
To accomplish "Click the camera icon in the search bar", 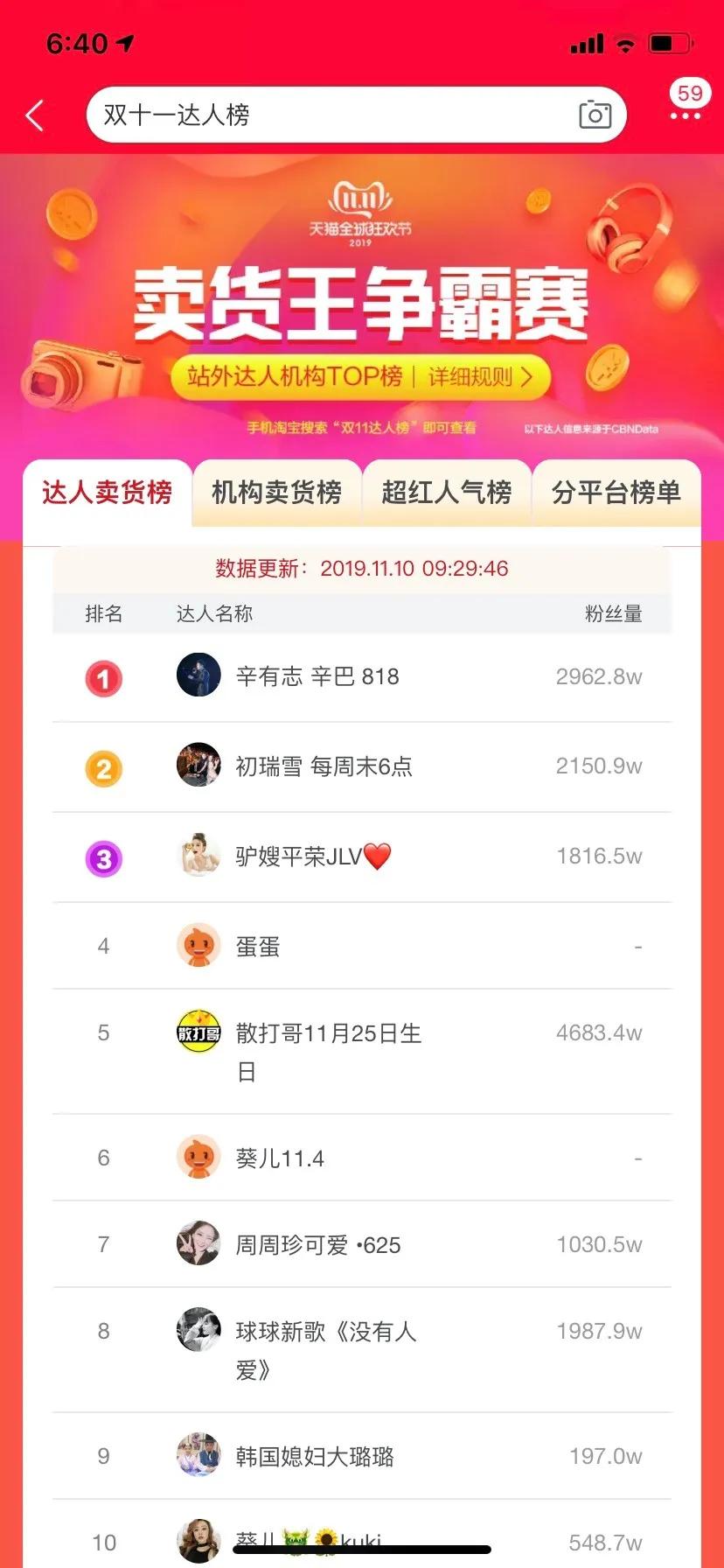I will [595, 115].
